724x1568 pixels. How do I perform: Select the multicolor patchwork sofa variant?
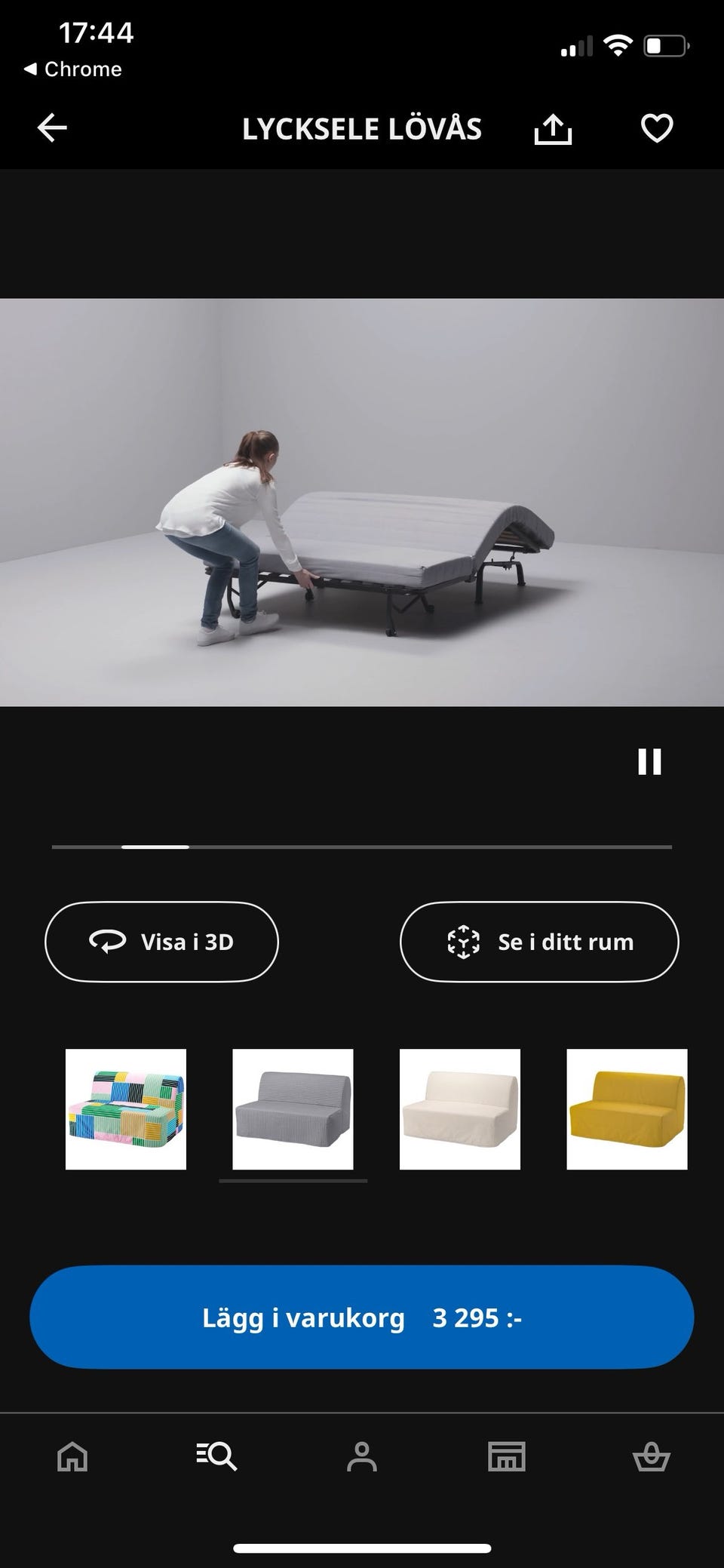126,1109
